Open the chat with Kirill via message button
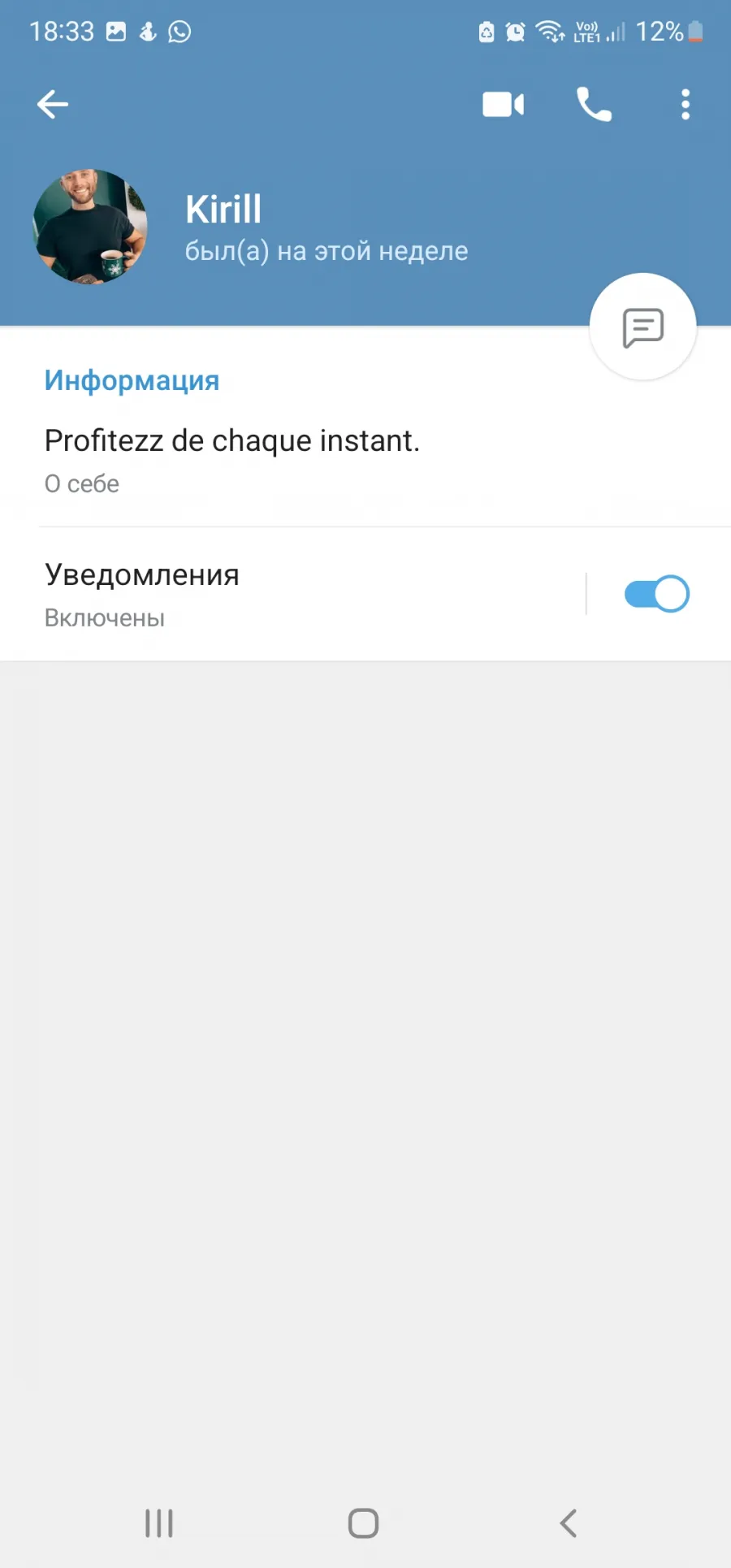The width and height of the screenshot is (731, 1568). pos(642,327)
